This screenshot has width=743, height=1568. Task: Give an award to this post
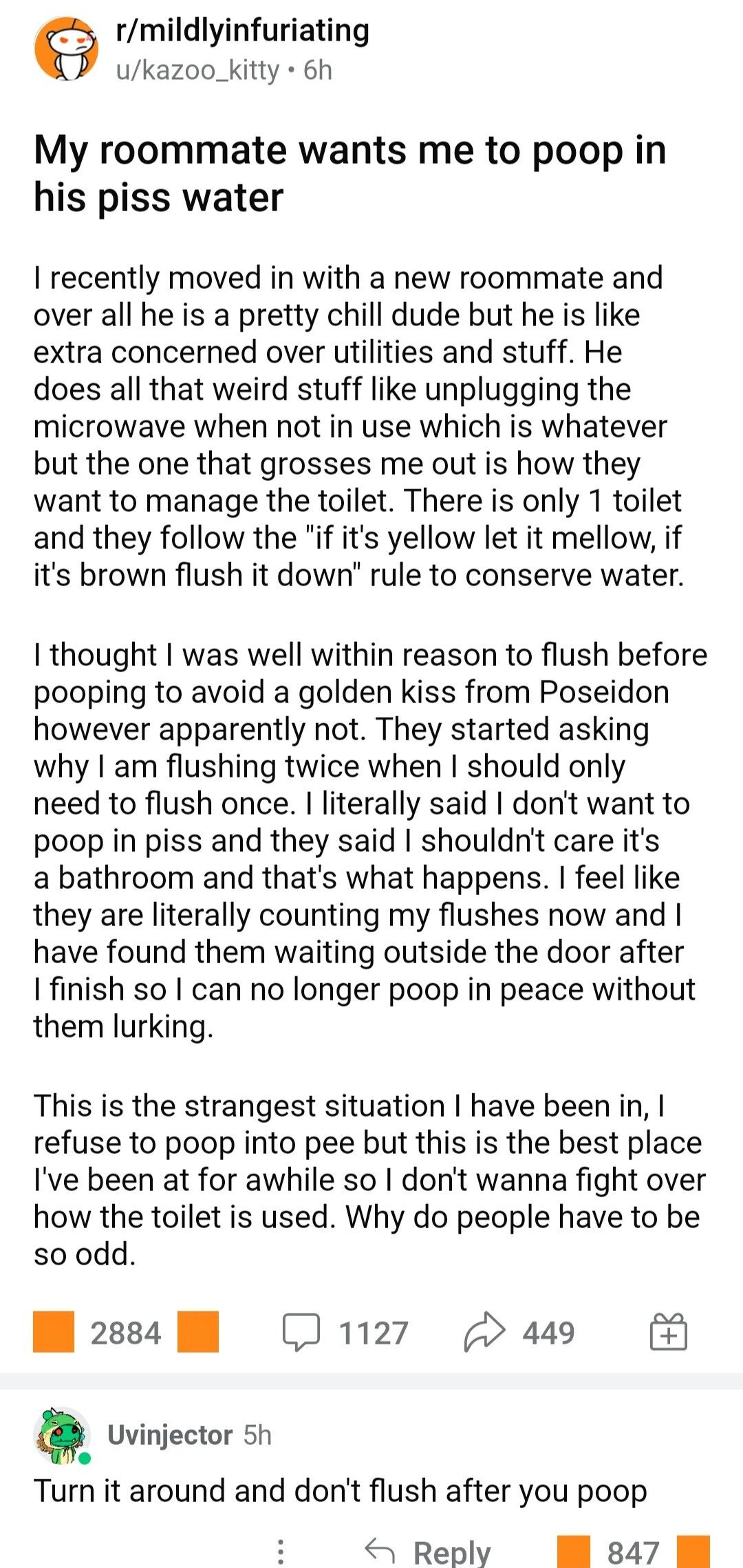coord(669,1333)
